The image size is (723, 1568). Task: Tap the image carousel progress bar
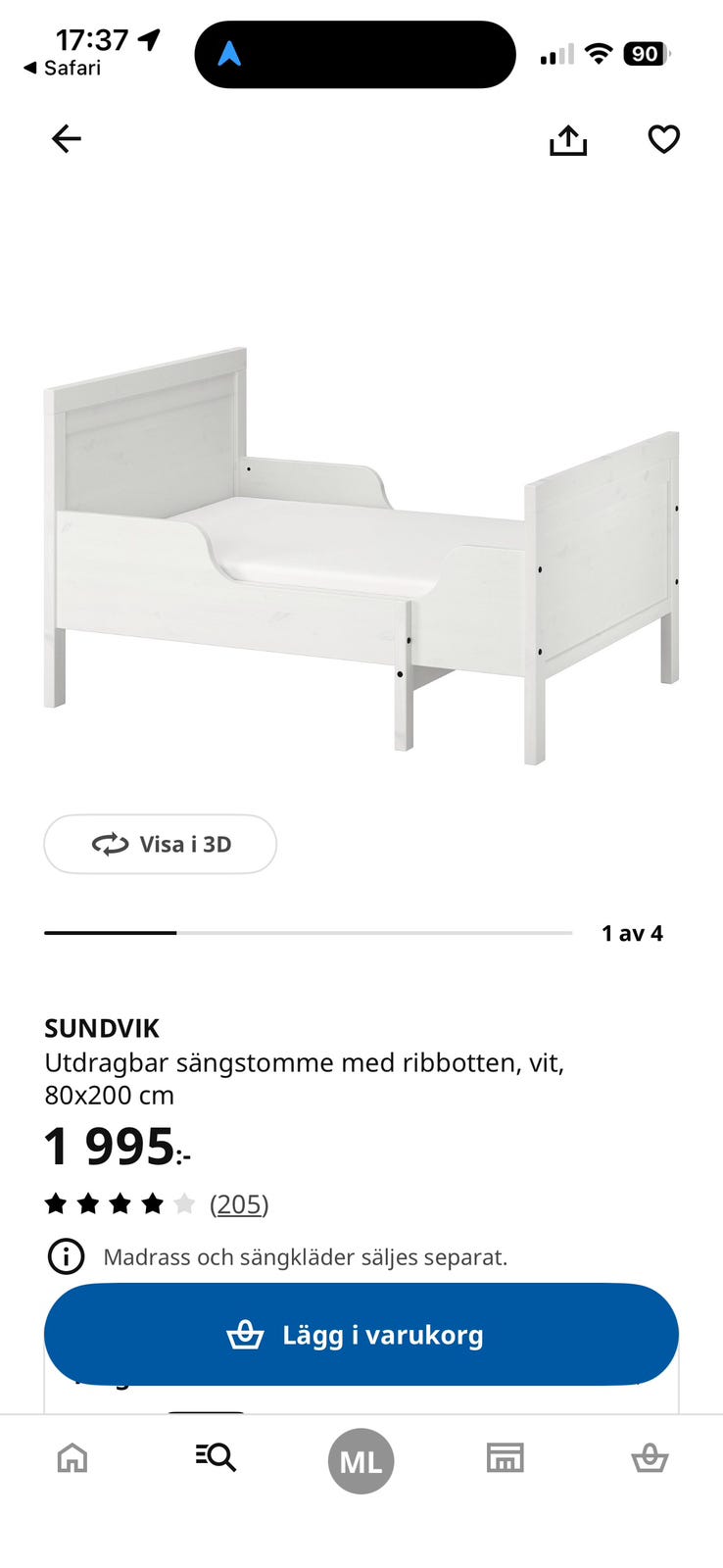[x=306, y=933]
